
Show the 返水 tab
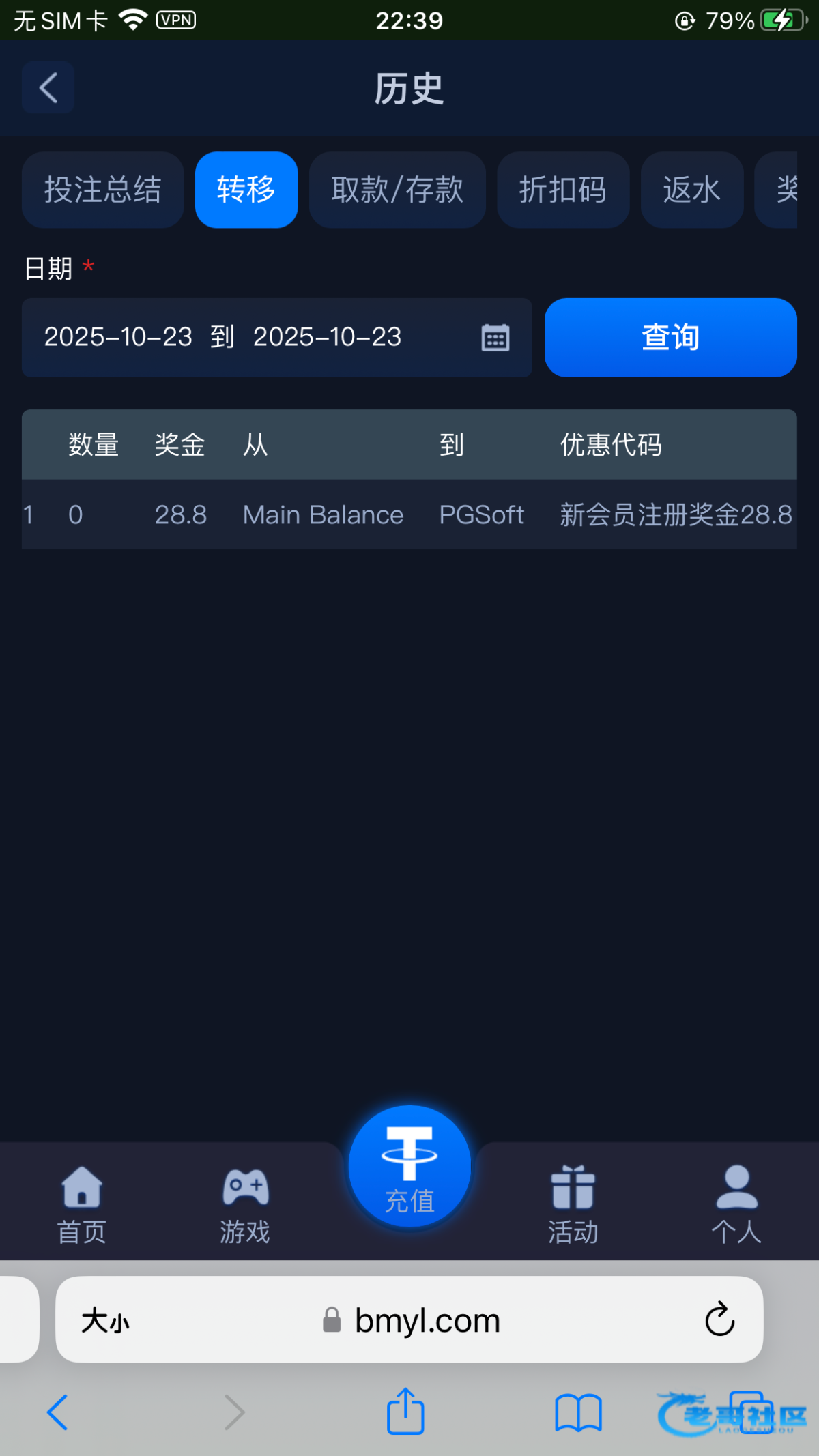[691, 190]
